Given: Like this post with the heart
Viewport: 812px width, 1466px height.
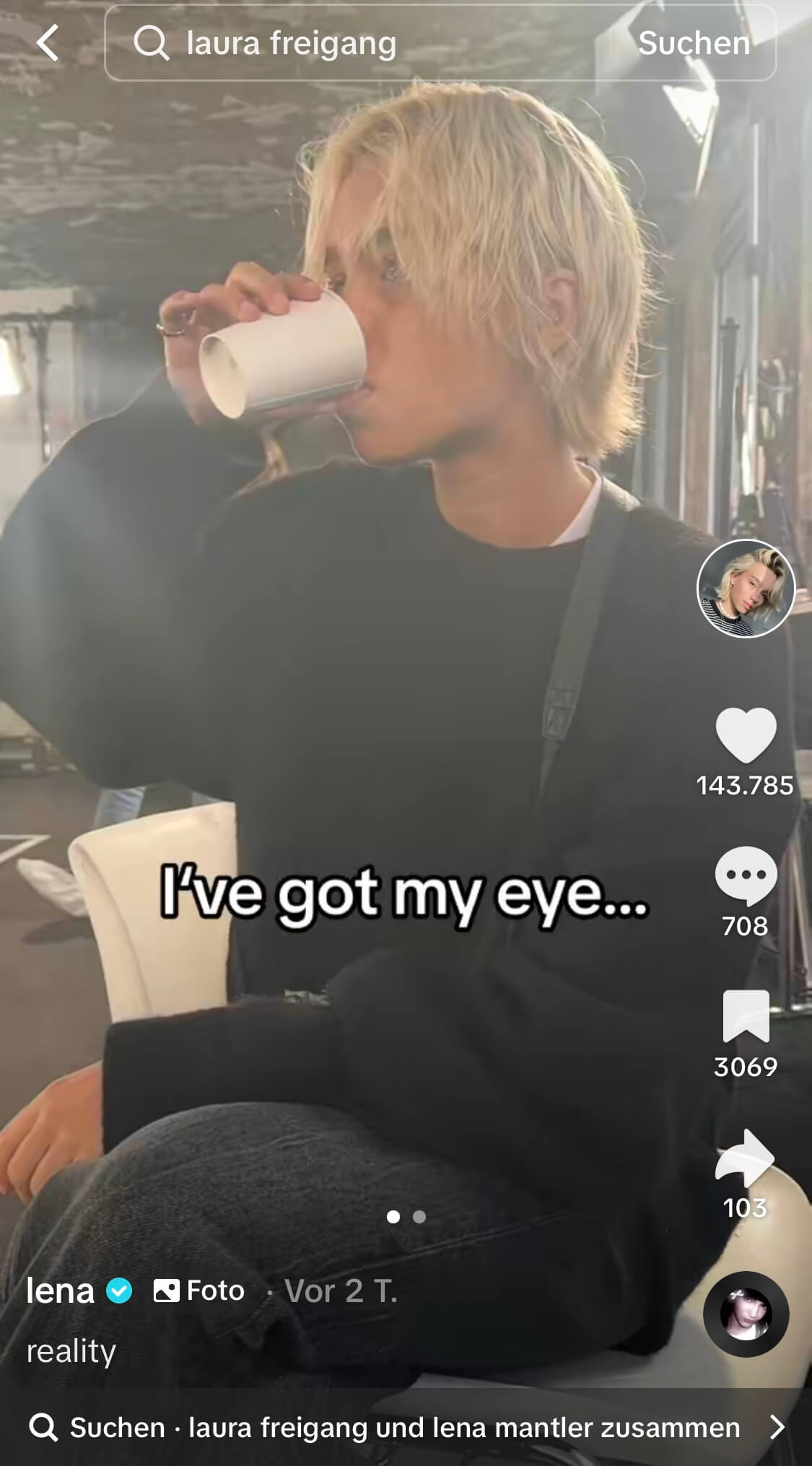Looking at the screenshot, I should (x=746, y=735).
